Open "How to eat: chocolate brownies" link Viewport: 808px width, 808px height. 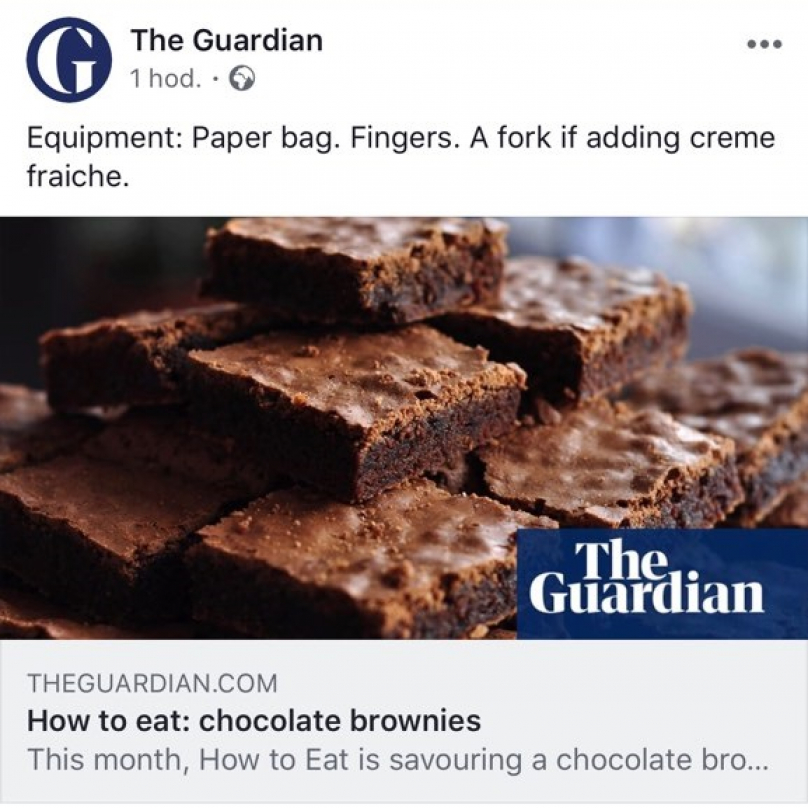click(x=254, y=720)
